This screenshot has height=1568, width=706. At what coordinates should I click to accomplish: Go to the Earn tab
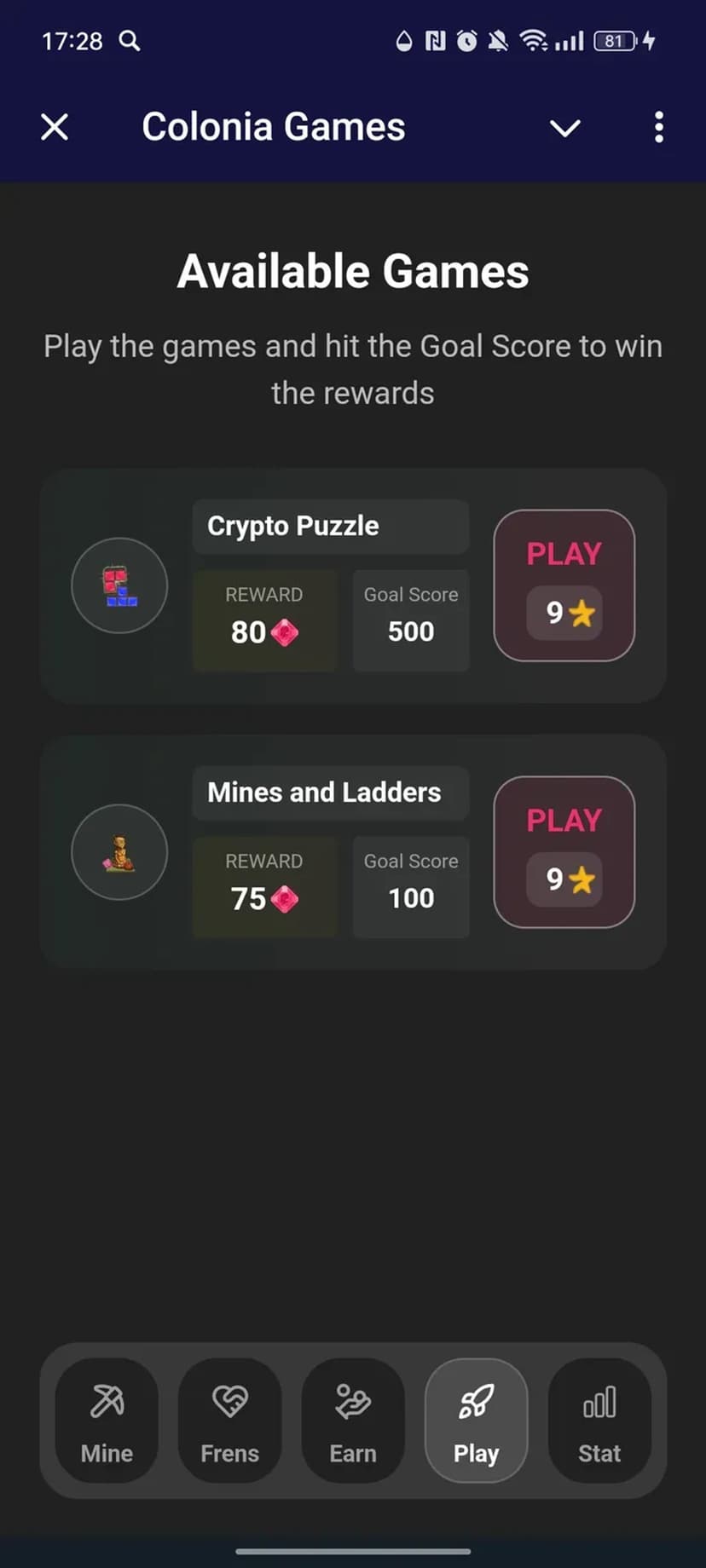pos(352,1420)
